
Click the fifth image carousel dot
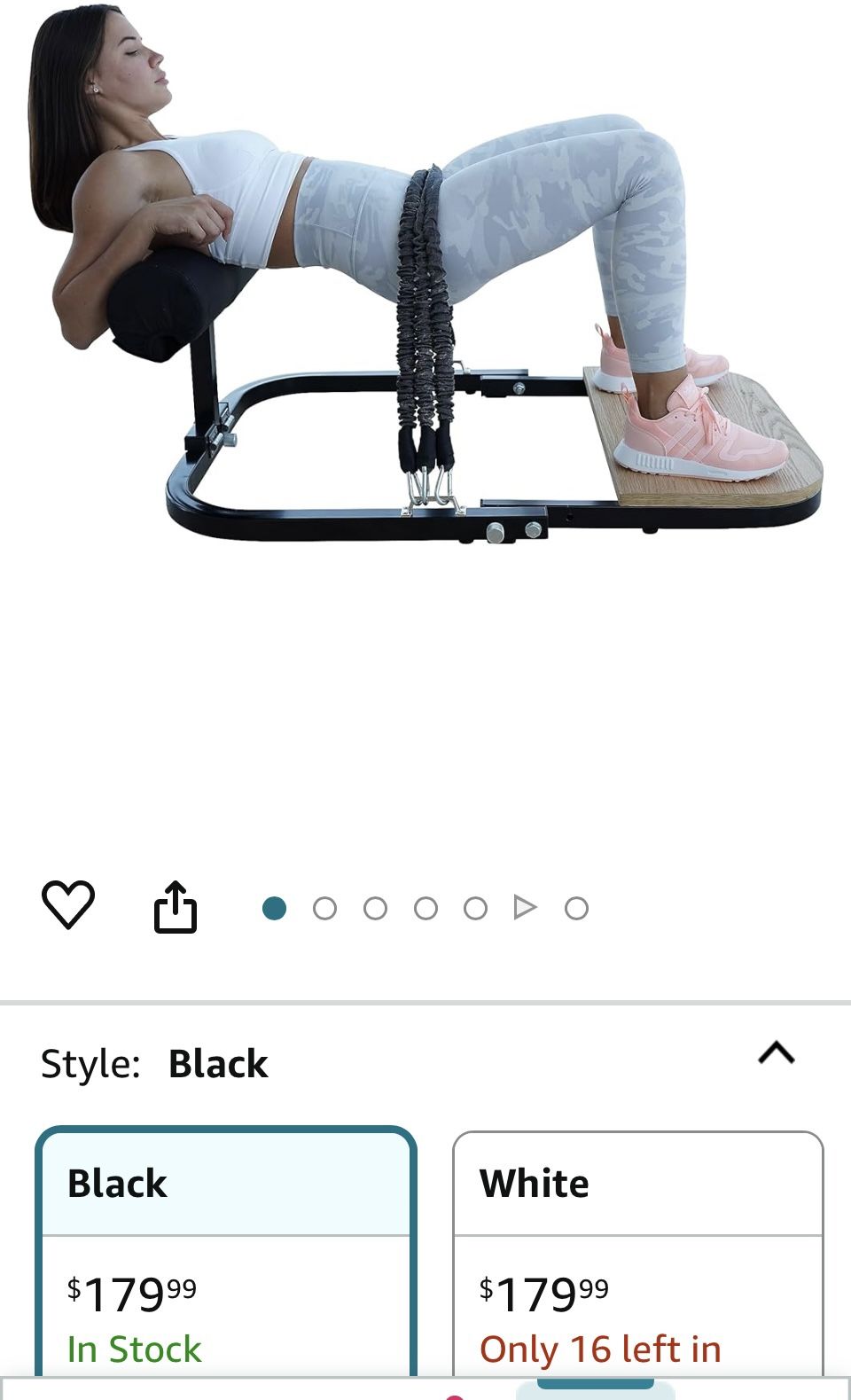tap(475, 908)
